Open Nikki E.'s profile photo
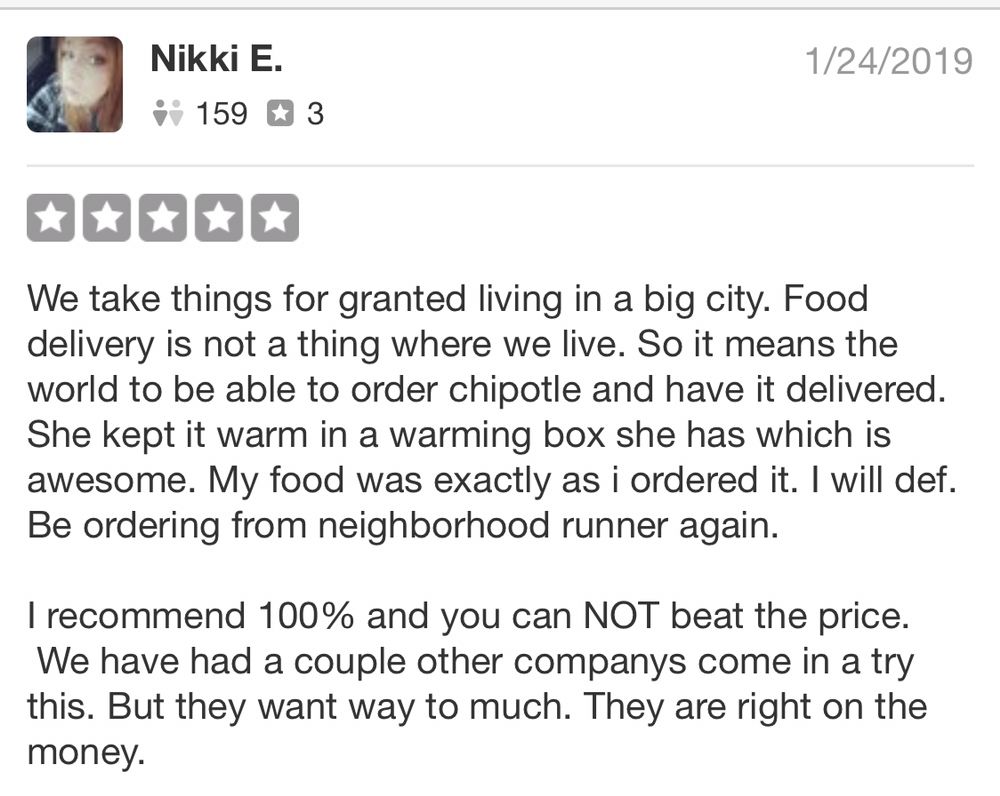1000x796 pixels. 75,84
